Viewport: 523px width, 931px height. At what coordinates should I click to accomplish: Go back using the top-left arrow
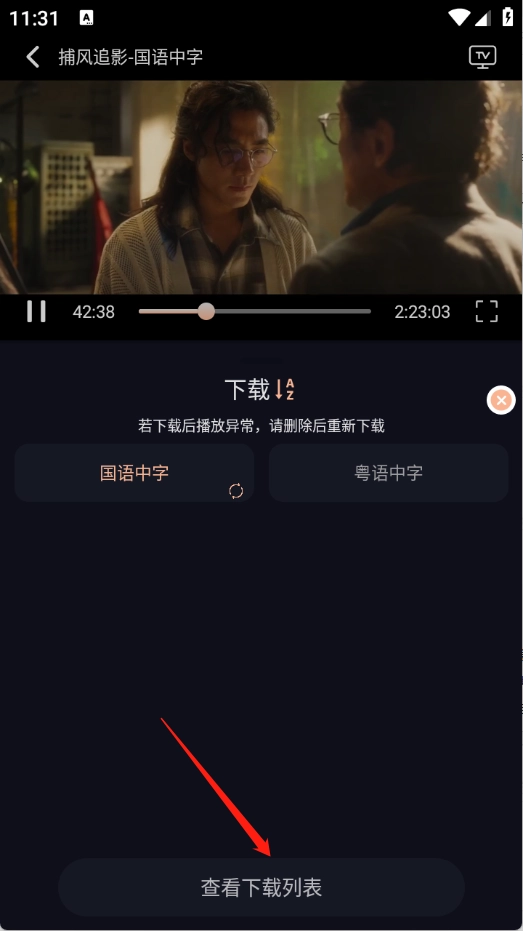(x=33, y=57)
